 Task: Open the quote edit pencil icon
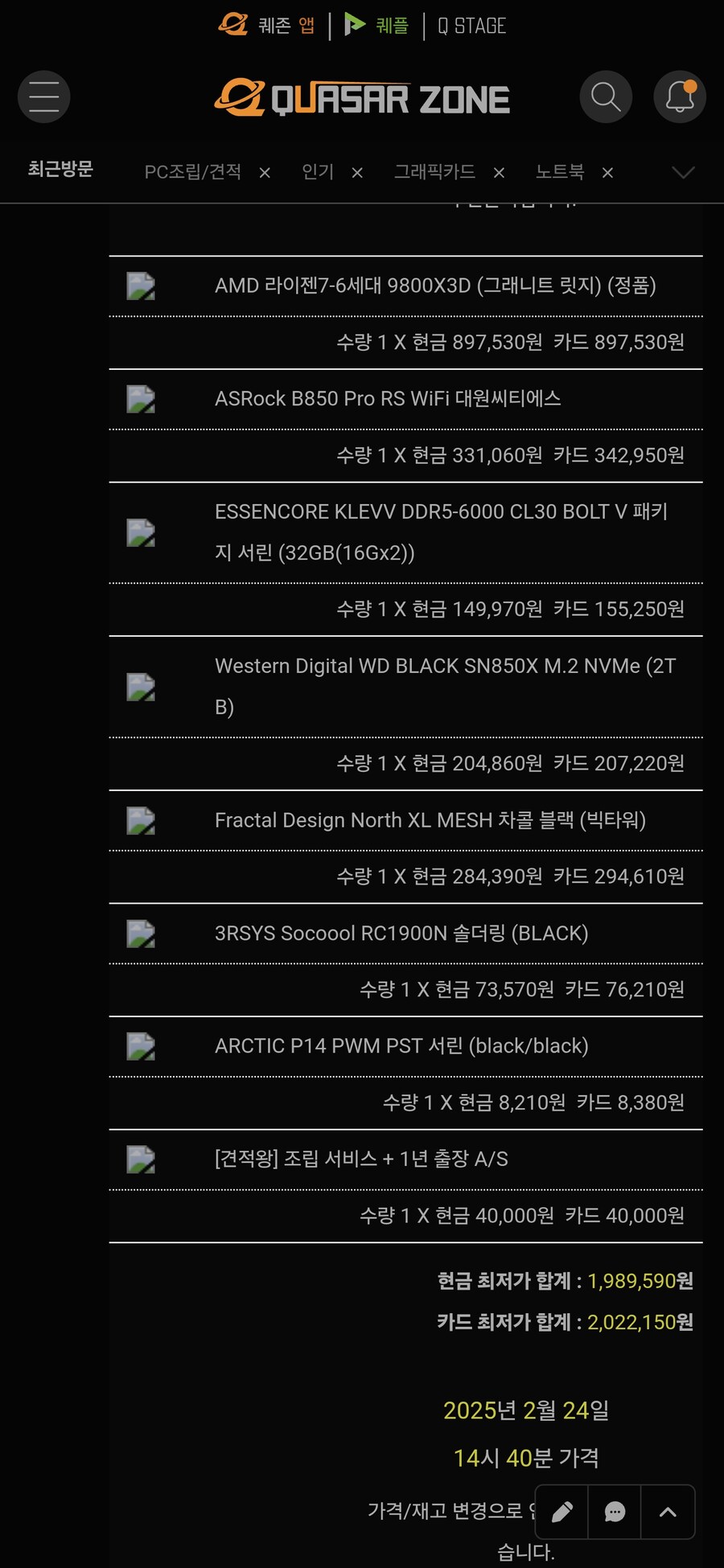(x=561, y=1512)
